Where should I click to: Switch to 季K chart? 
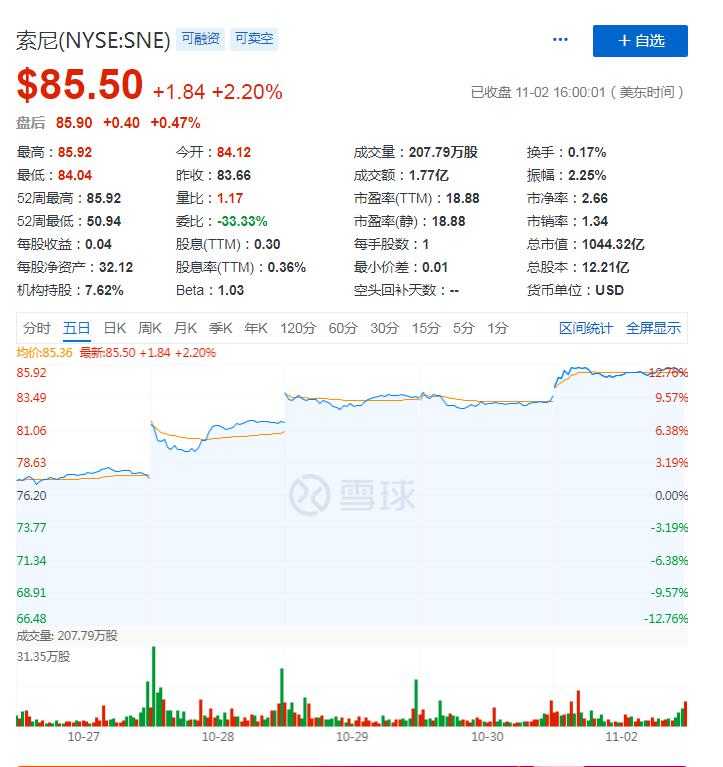click(220, 328)
